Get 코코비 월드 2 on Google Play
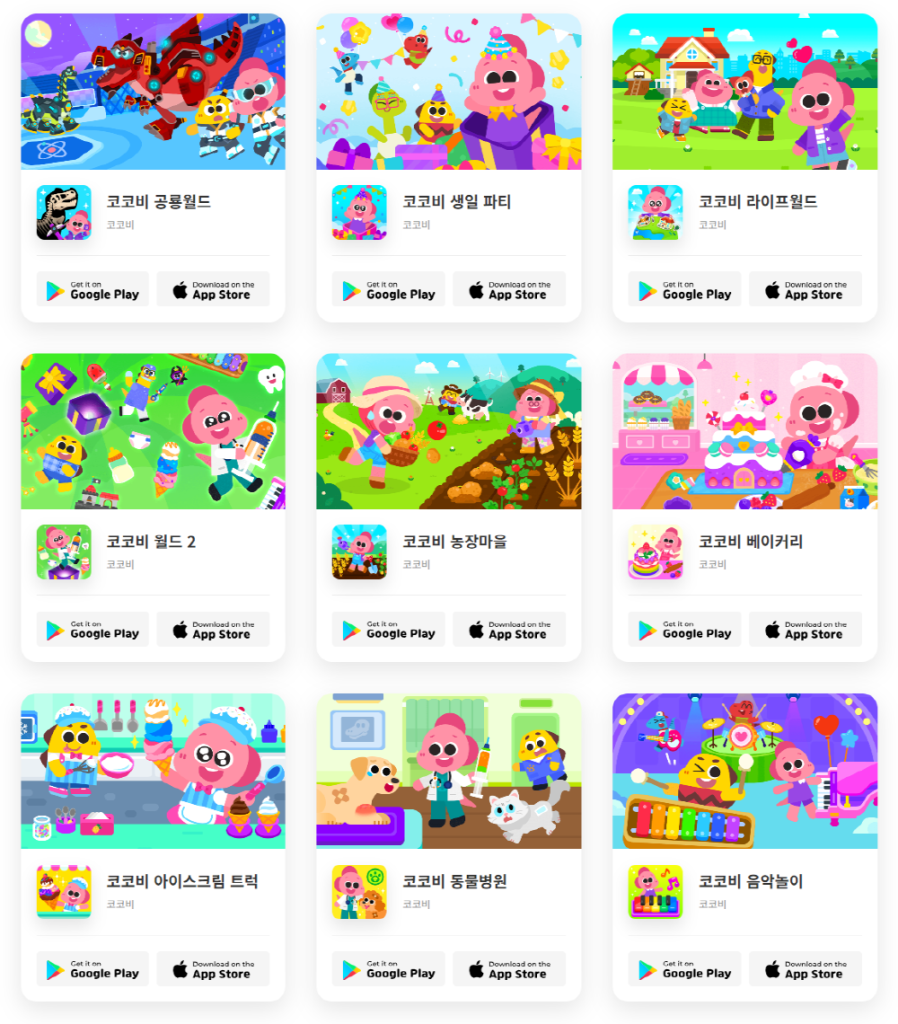 point(92,629)
